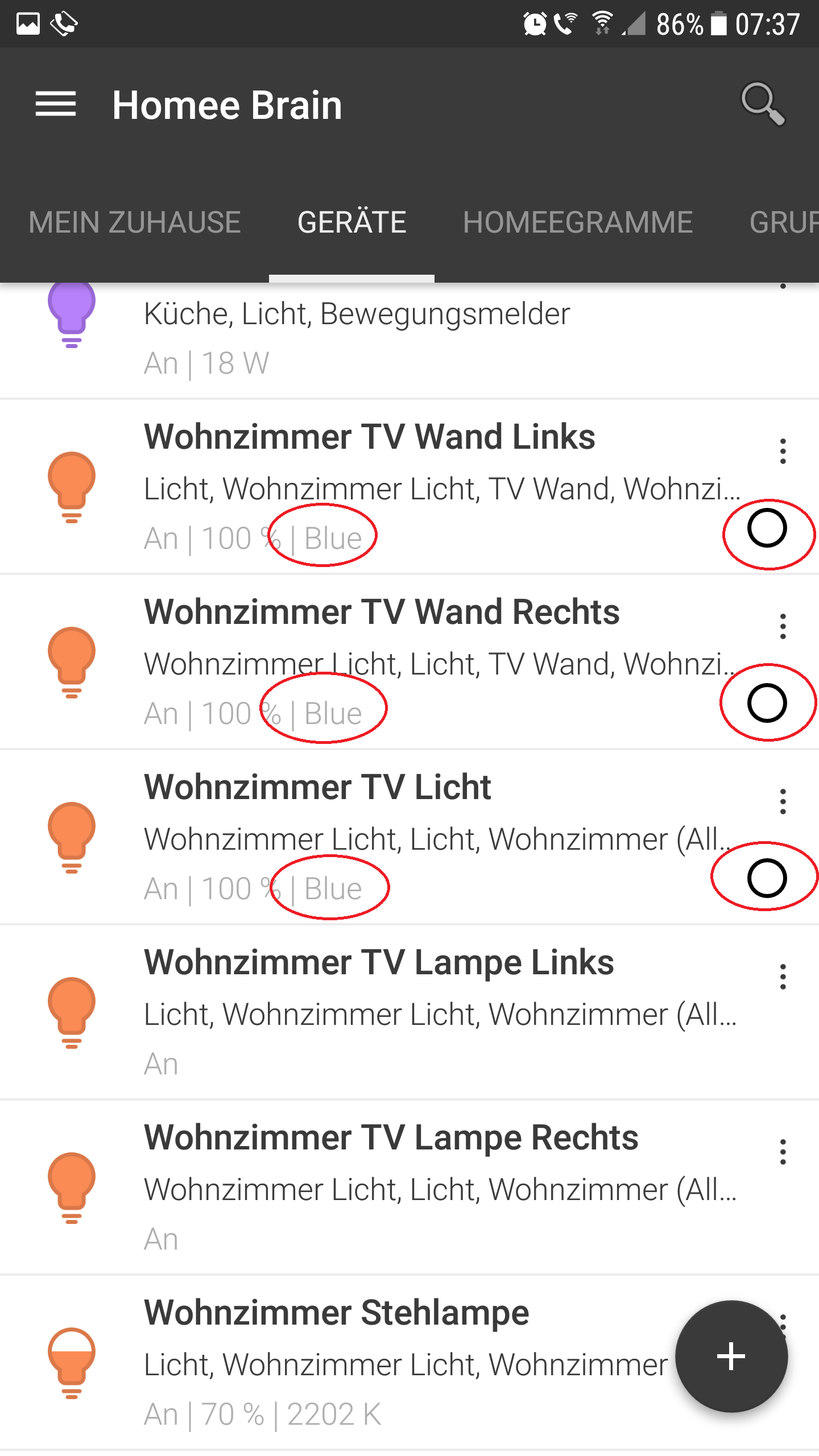This screenshot has width=819, height=1456.
Task: Open the Wohnzimmer TV Lampe Rechts device
Action: pyautogui.click(x=409, y=1188)
